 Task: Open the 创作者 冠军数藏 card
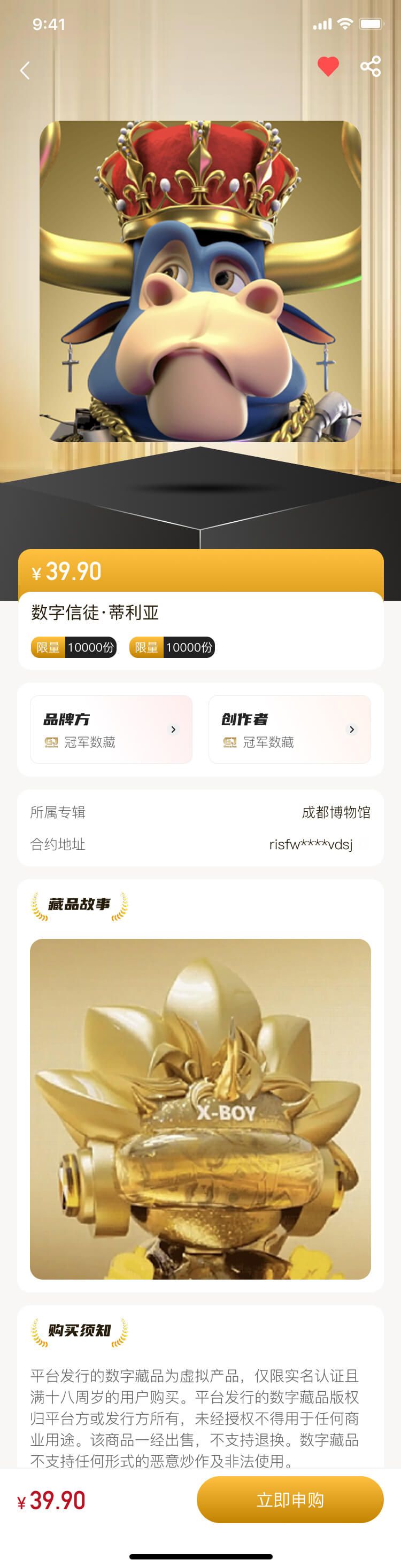tap(289, 728)
